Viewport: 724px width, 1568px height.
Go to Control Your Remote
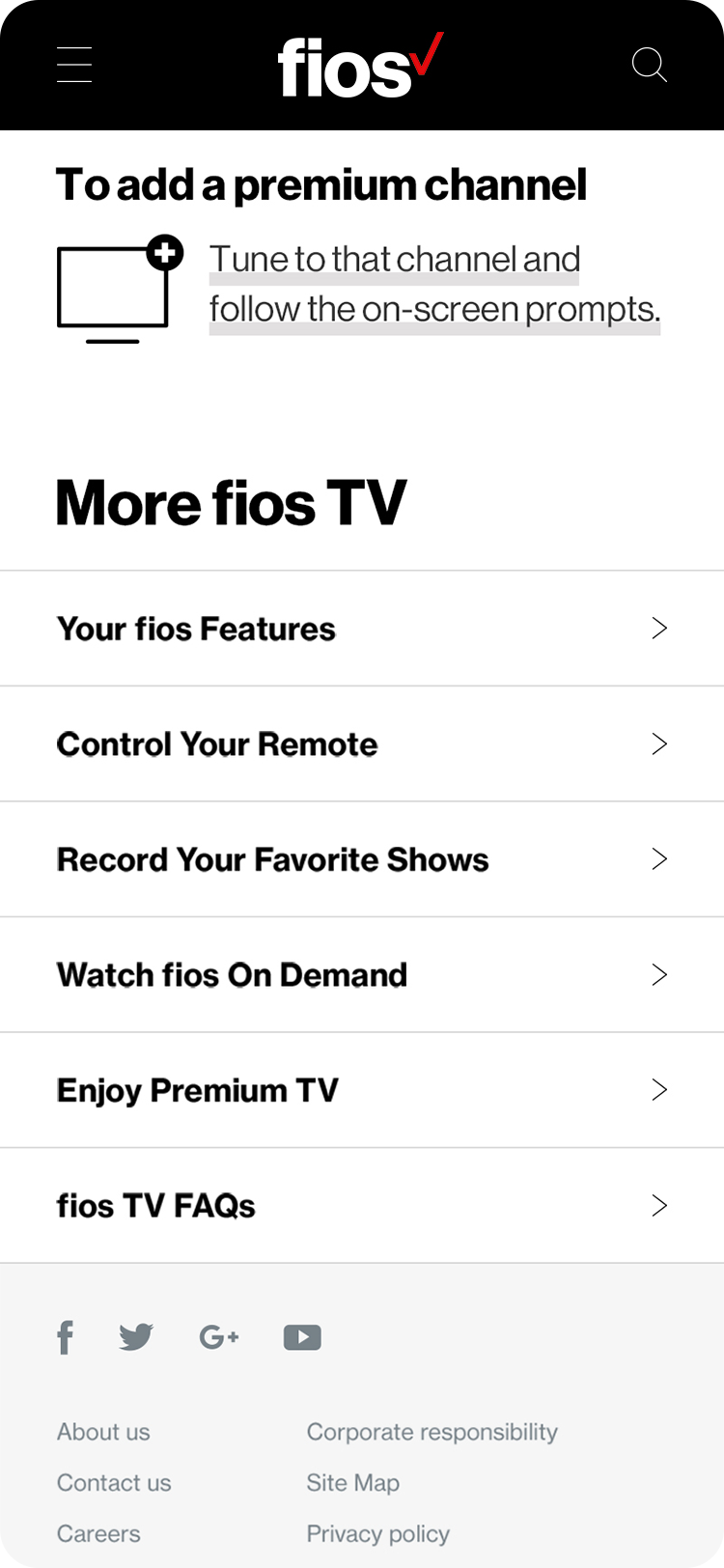pyautogui.click(x=361, y=744)
